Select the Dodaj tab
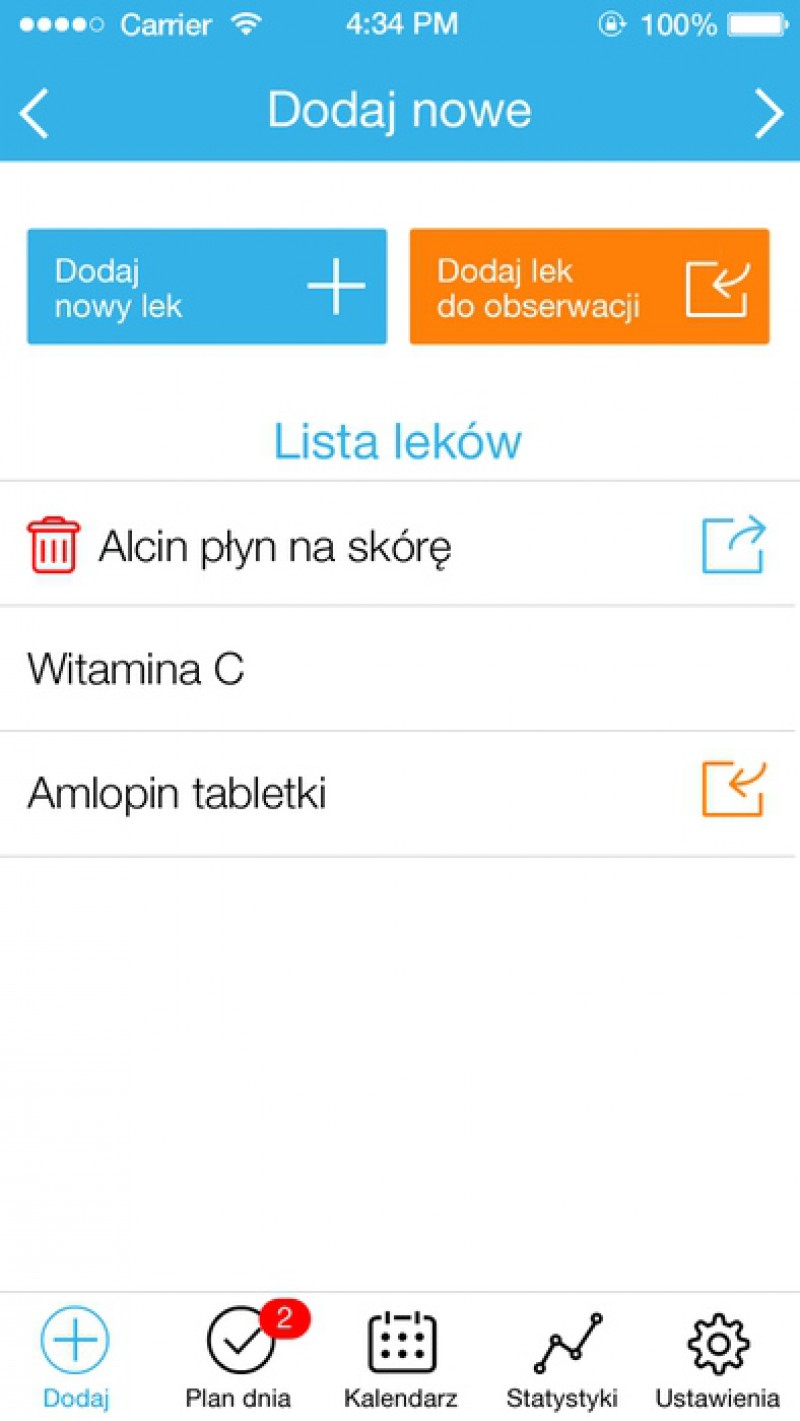This screenshot has height=1421, width=800. (x=76, y=1358)
